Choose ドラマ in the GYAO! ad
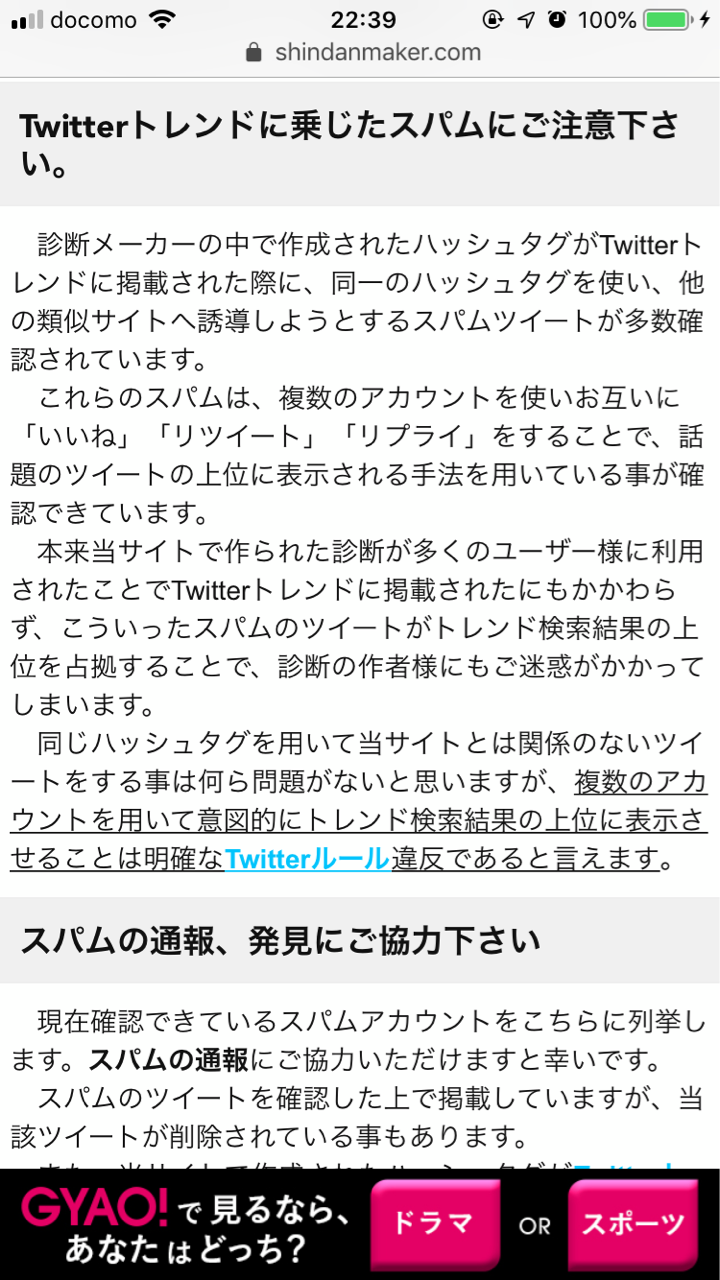The height and width of the screenshot is (1280, 720). click(433, 1224)
